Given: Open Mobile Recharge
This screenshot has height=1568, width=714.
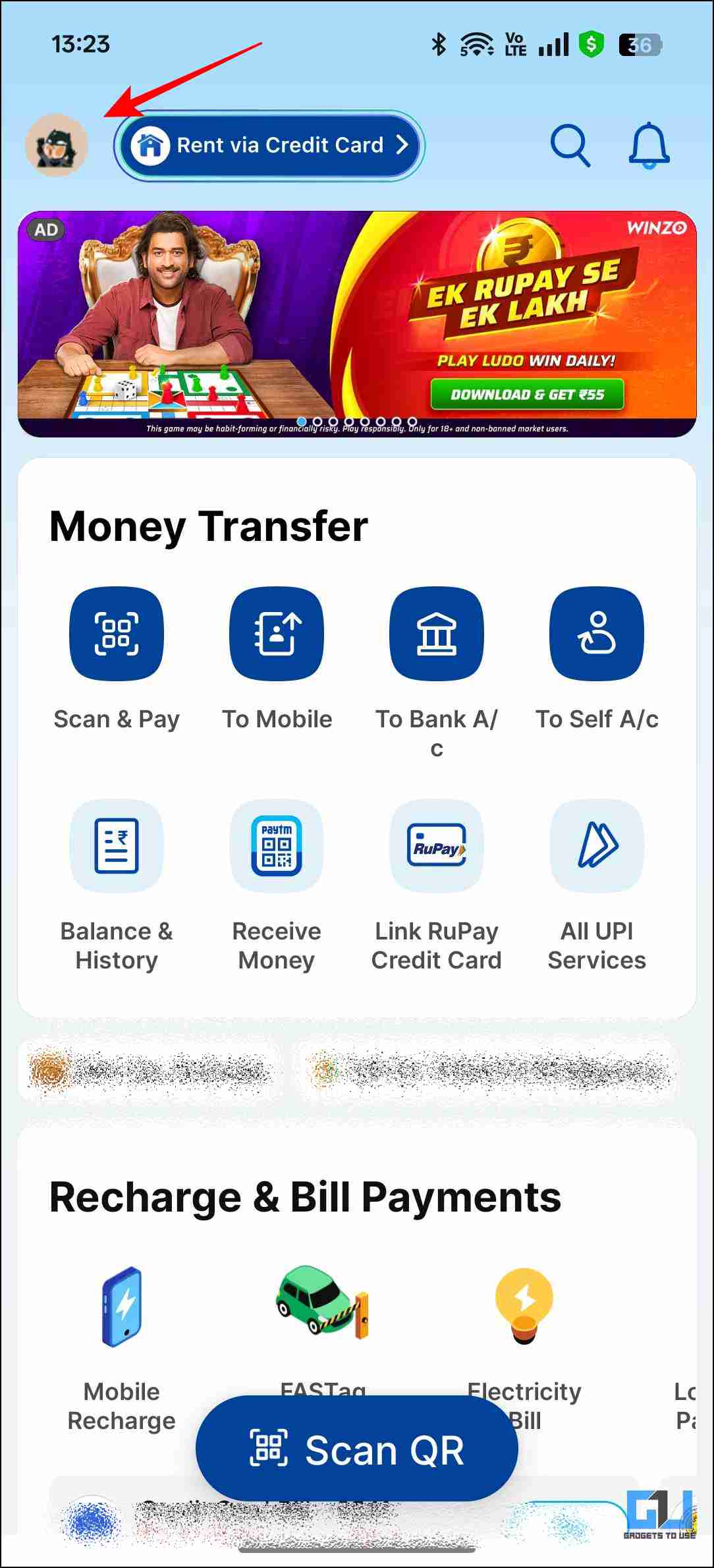Looking at the screenshot, I should pos(122,1349).
